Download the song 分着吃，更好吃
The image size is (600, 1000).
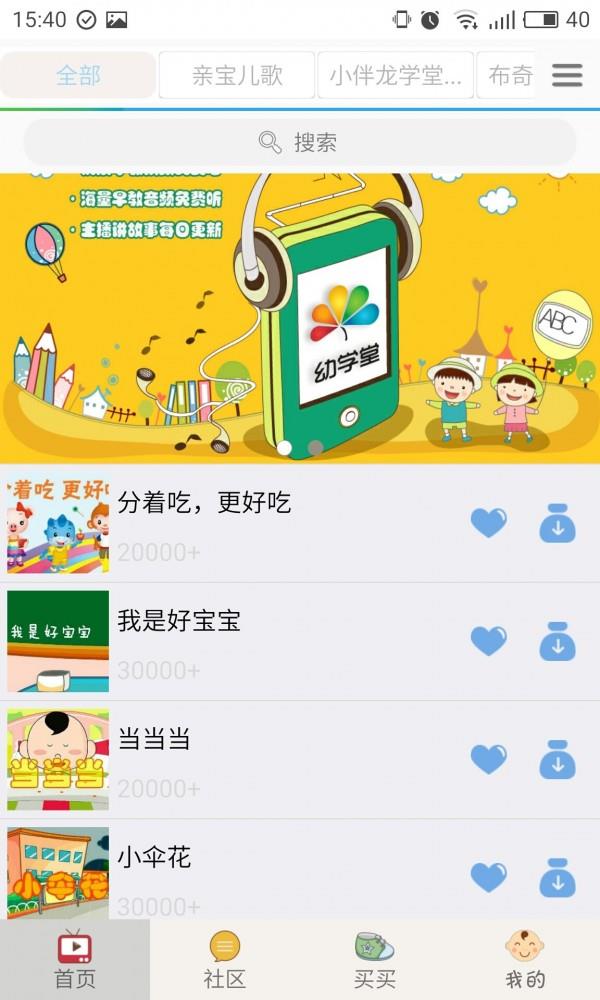[557, 524]
